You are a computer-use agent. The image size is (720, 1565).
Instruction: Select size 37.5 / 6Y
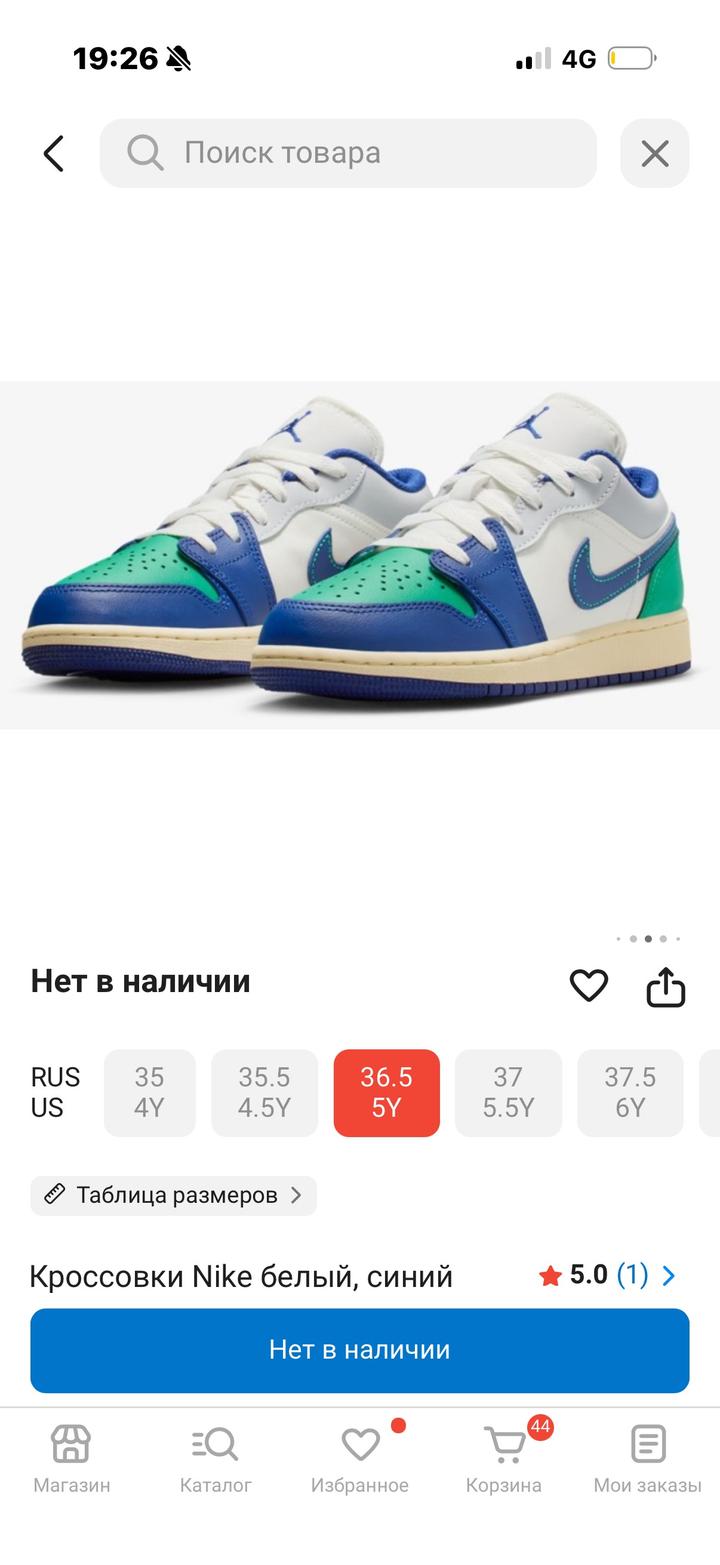point(630,1092)
